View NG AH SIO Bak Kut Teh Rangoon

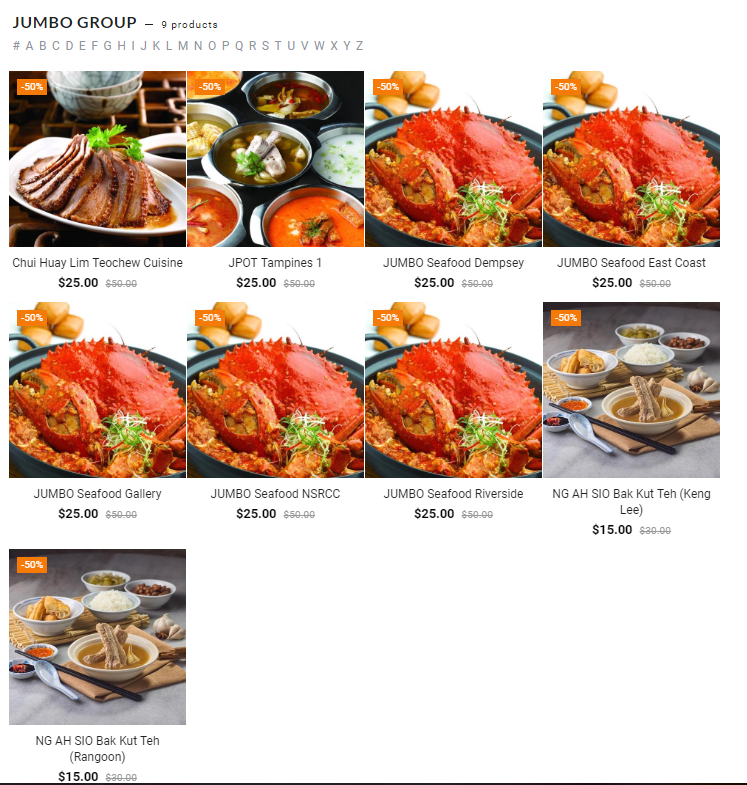point(97,748)
